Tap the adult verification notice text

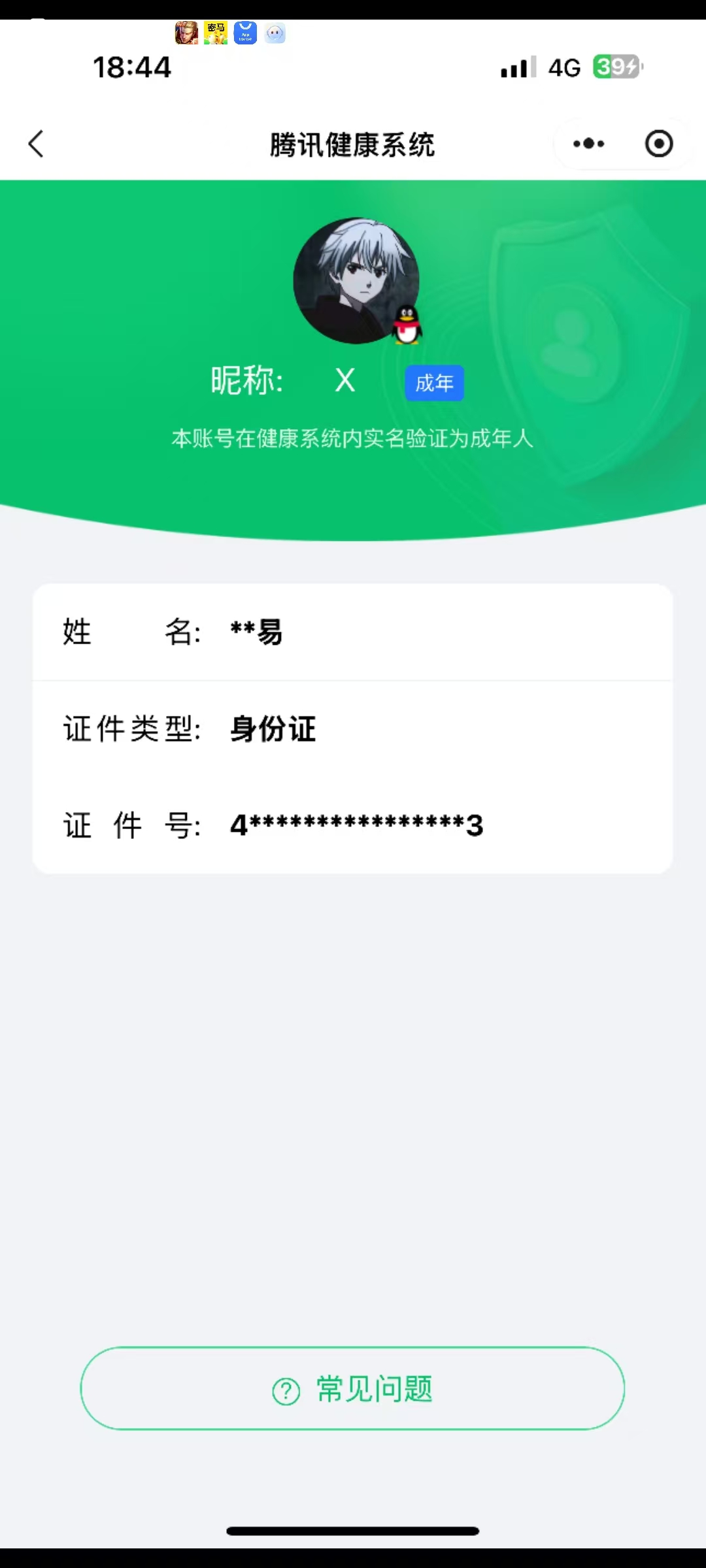tap(353, 440)
